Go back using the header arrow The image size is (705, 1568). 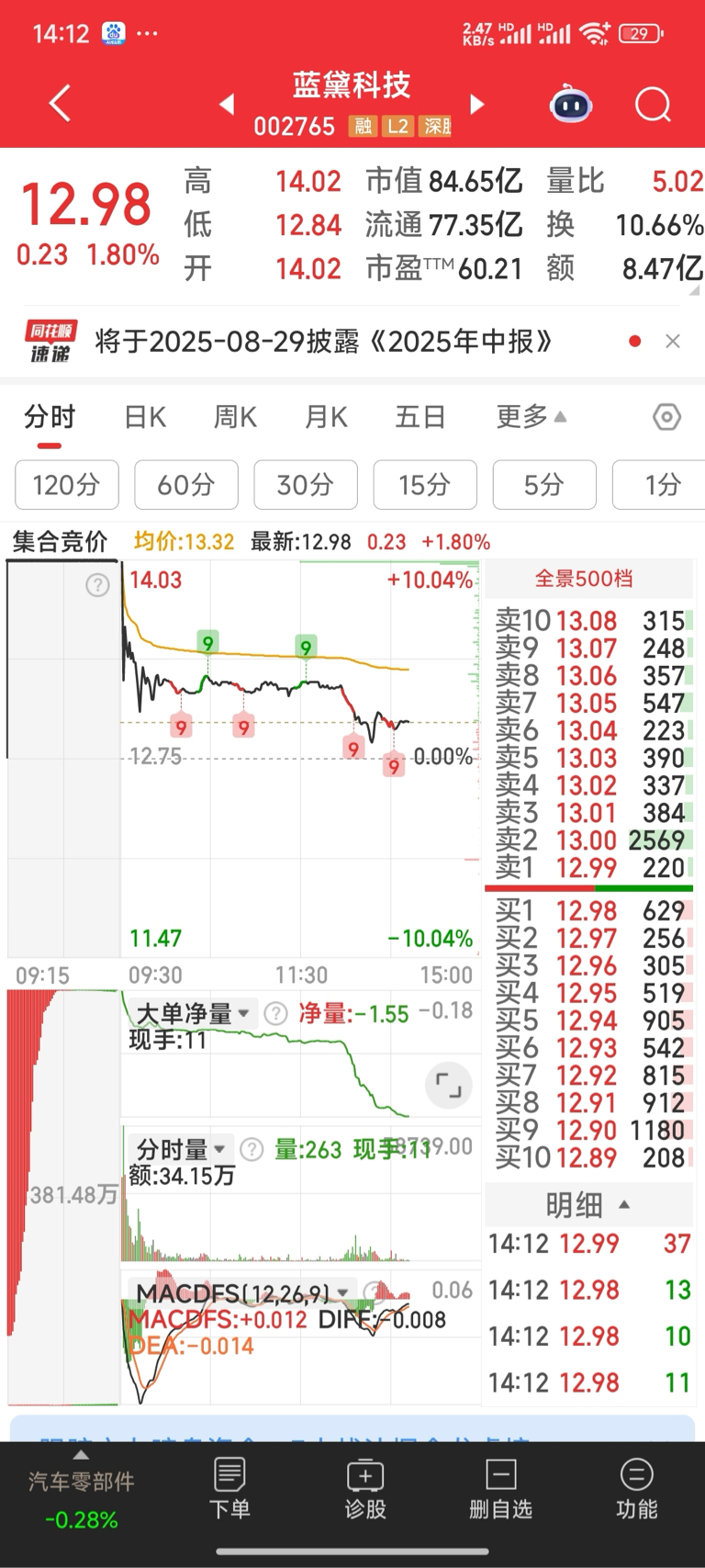coord(61,104)
